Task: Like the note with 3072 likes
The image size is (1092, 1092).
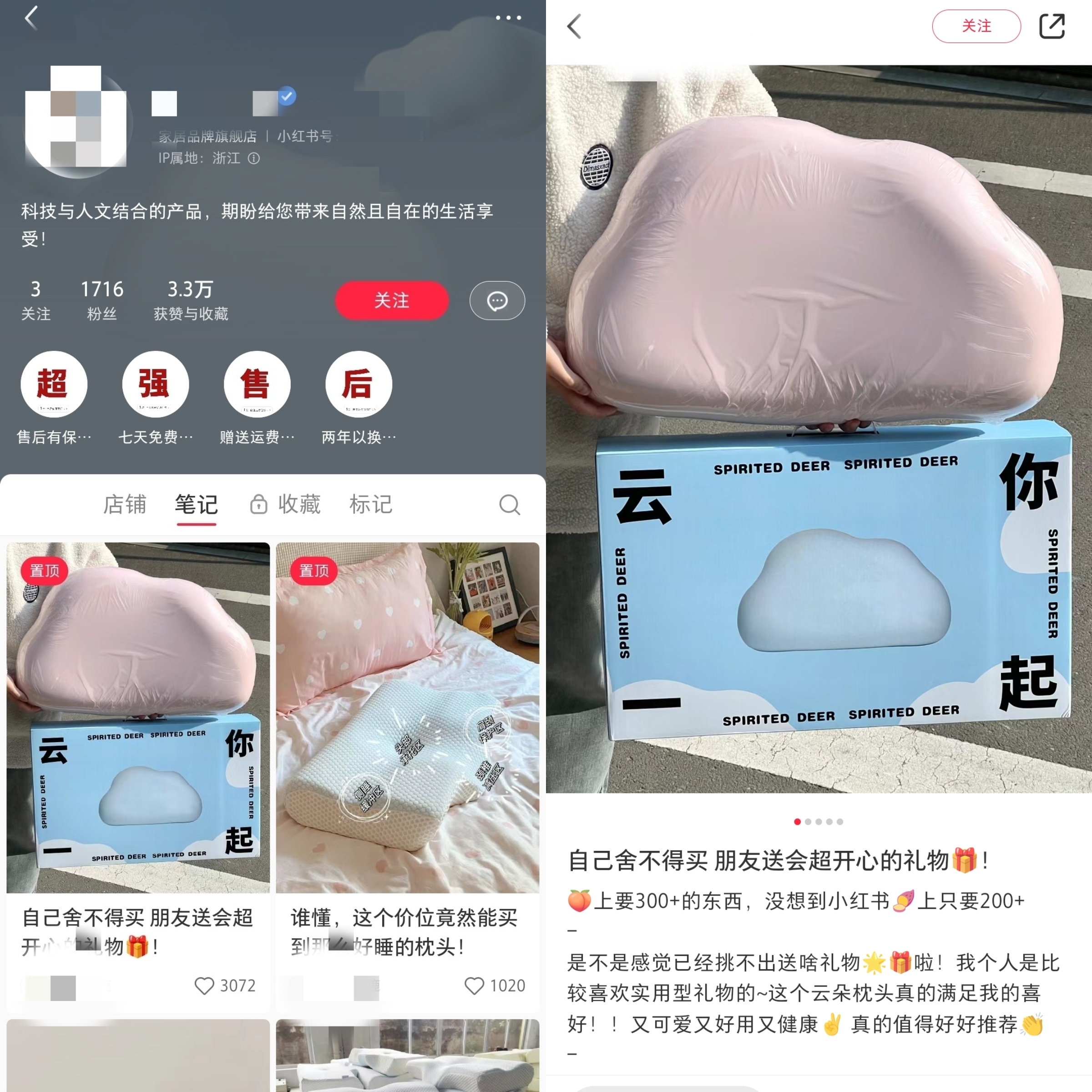Action: tap(204, 986)
